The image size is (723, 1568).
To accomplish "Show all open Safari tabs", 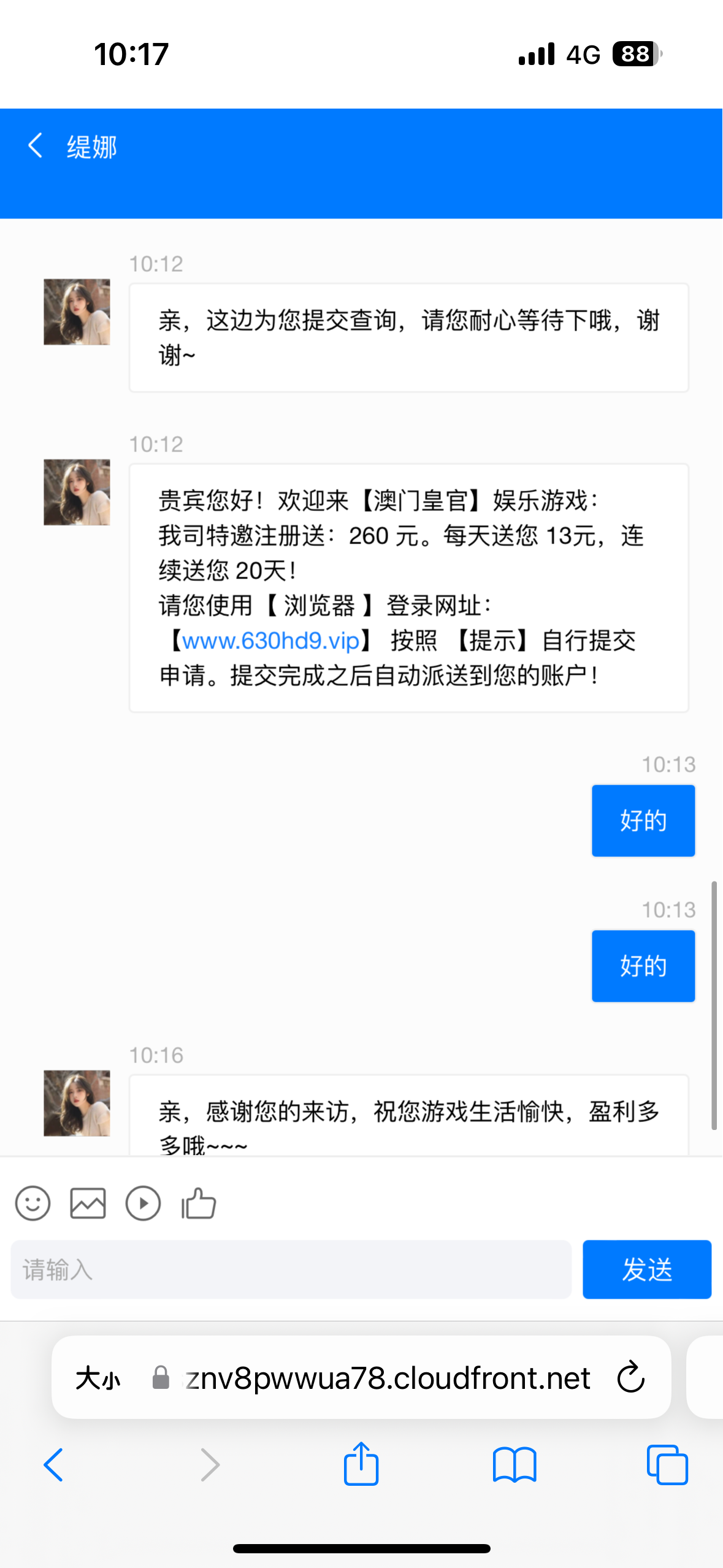I will coord(667,1465).
